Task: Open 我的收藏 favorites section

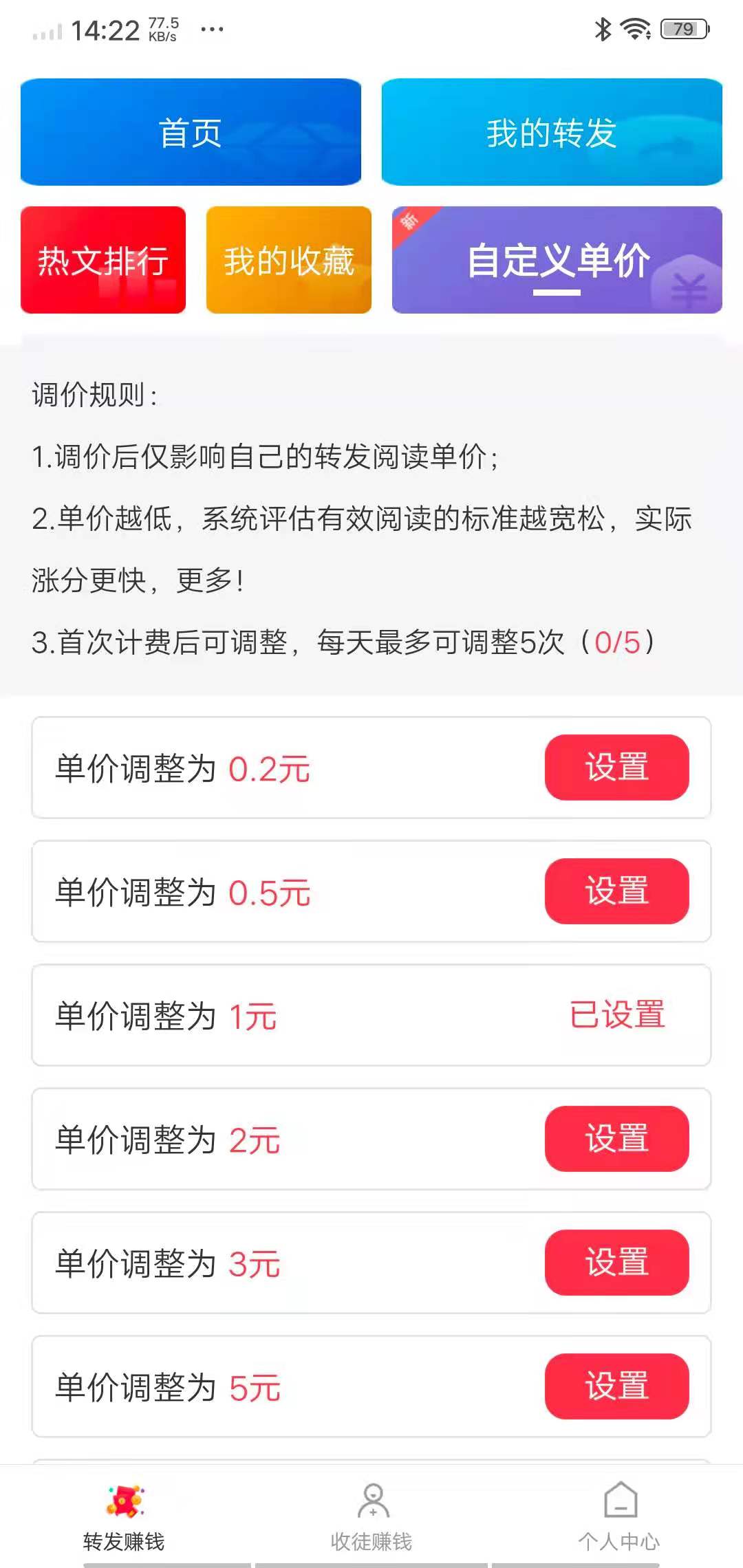Action: tap(289, 260)
